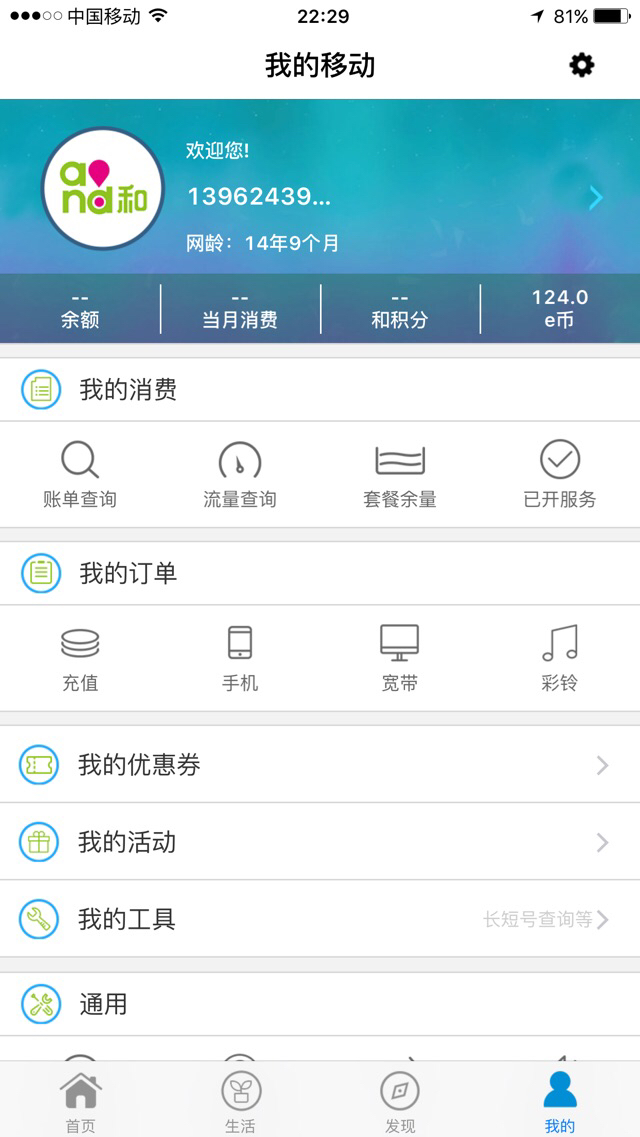View 已开服务 activated services
Image resolution: width=640 pixels, height=1137 pixels.
[560, 475]
